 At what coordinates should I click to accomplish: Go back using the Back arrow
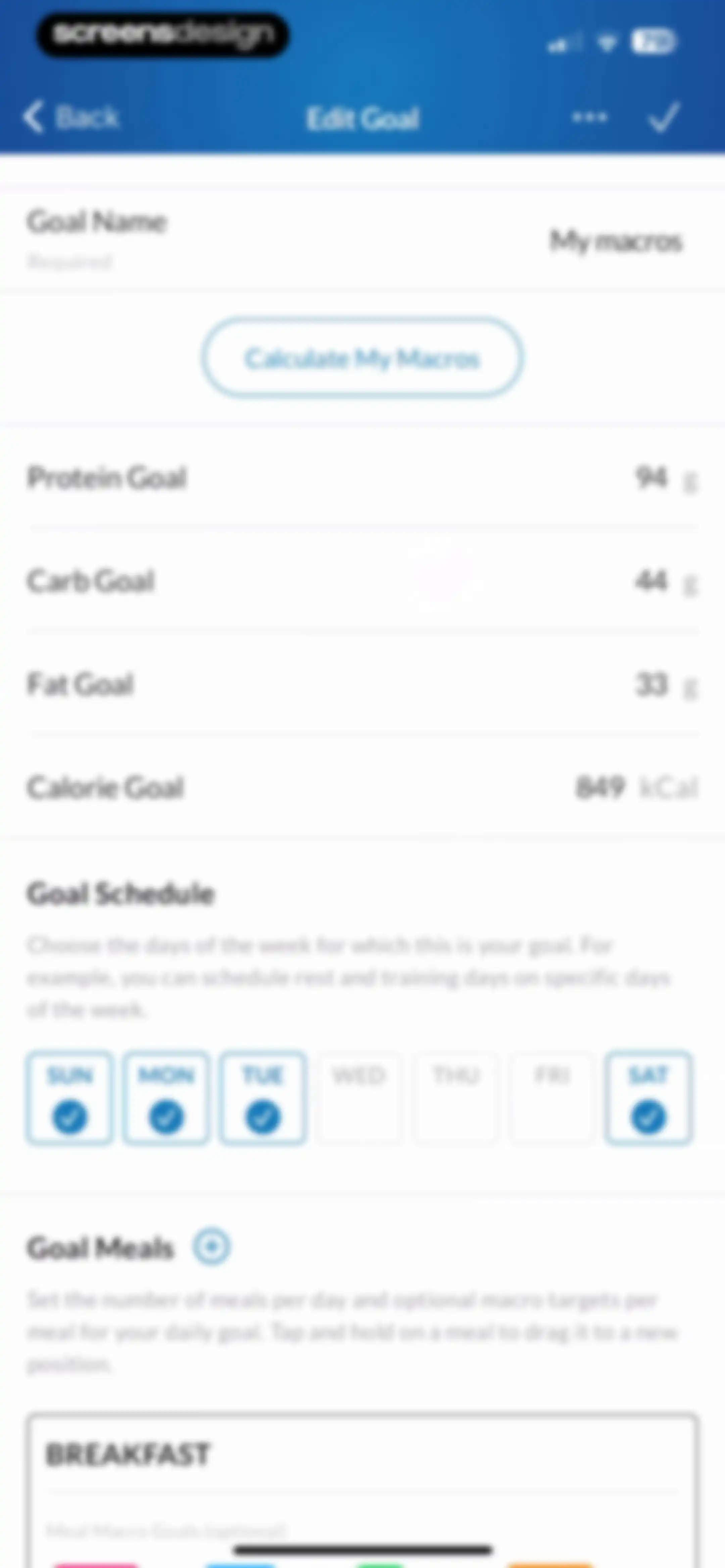(71, 117)
